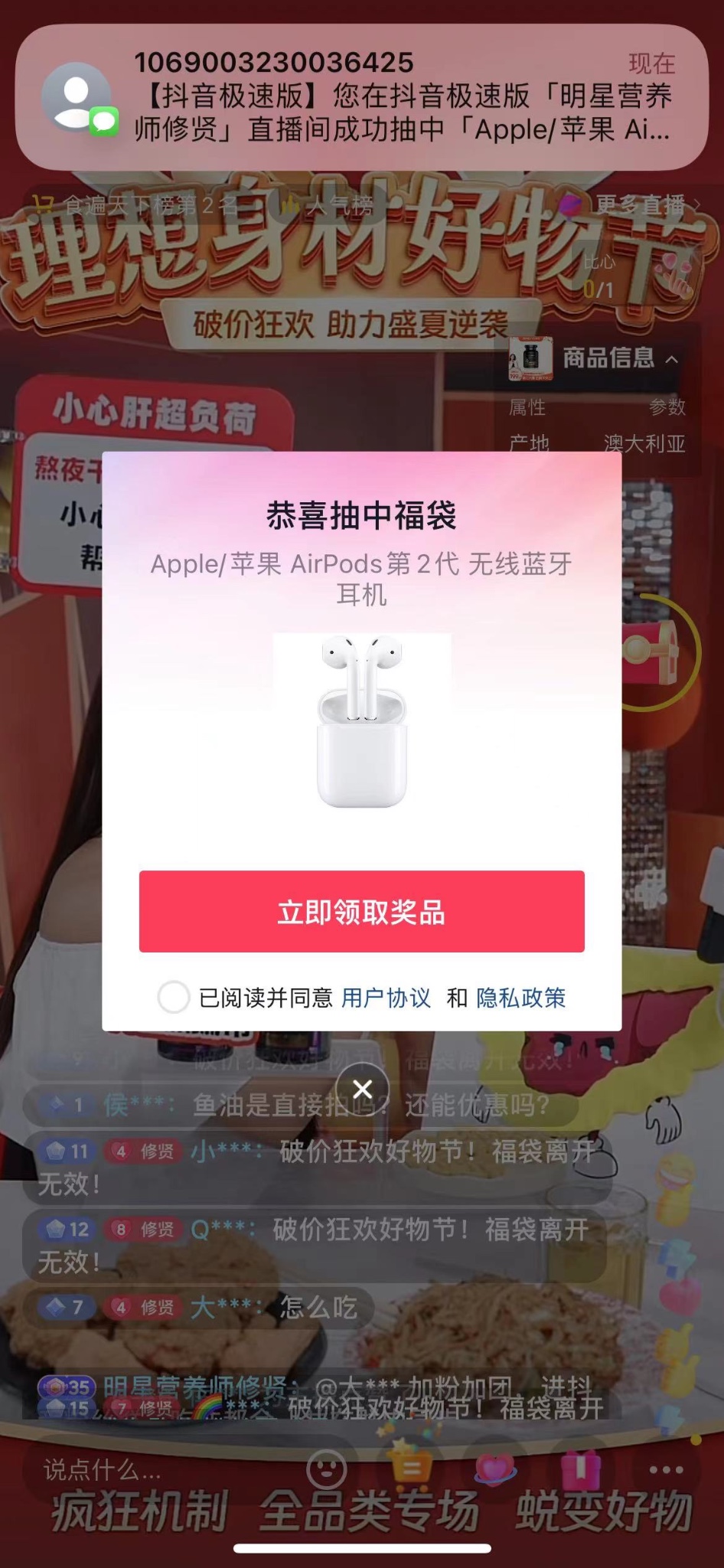Close the lucky bag popup
Screen dimensions: 724x1568
[x=362, y=1089]
